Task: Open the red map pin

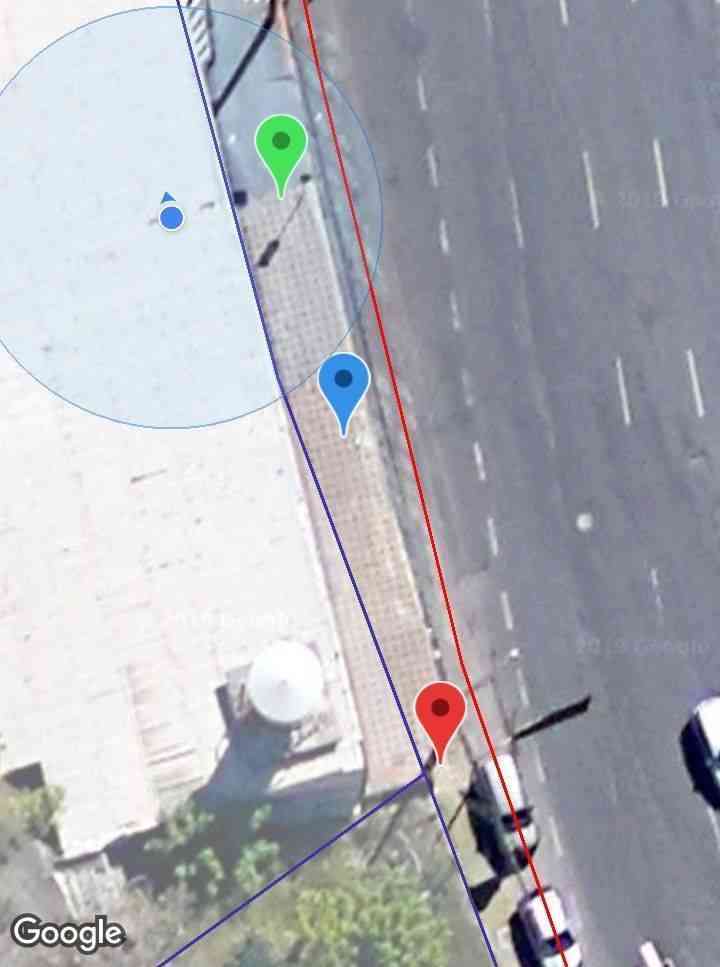Action: 440,712
